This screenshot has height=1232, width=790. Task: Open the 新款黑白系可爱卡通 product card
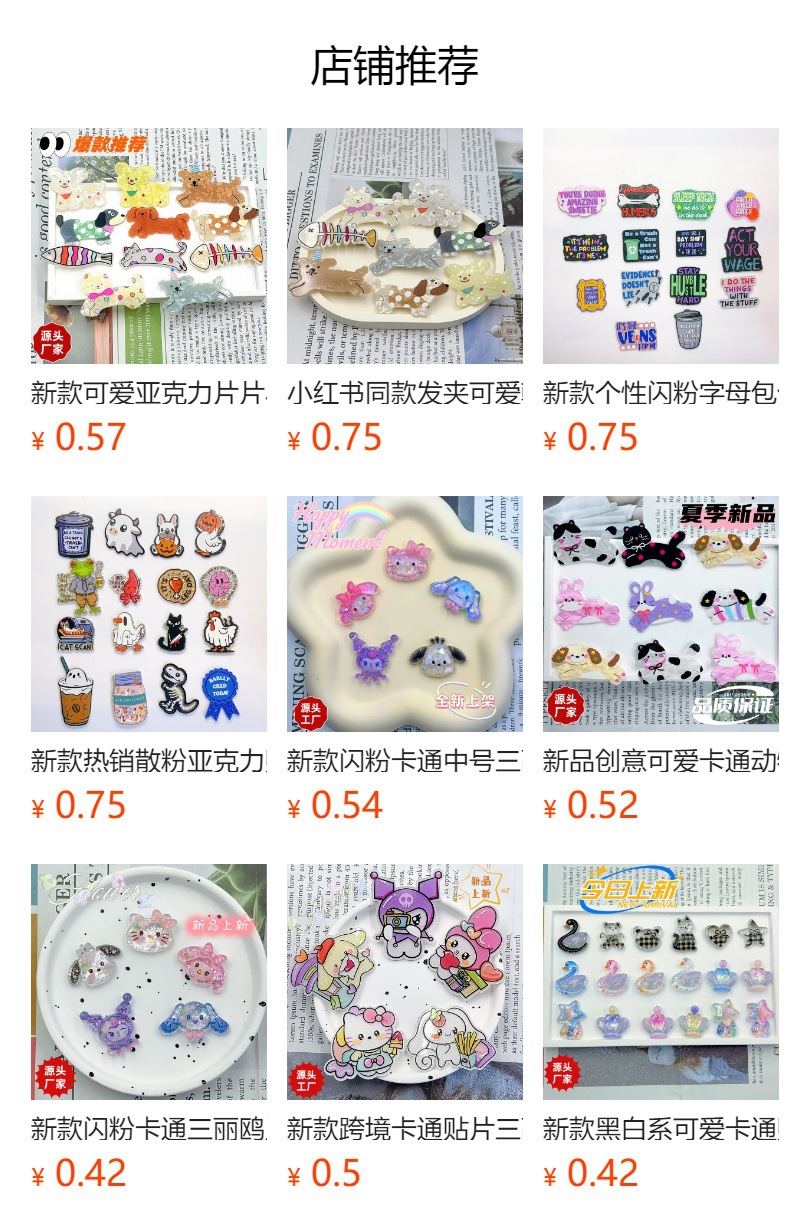click(661, 982)
